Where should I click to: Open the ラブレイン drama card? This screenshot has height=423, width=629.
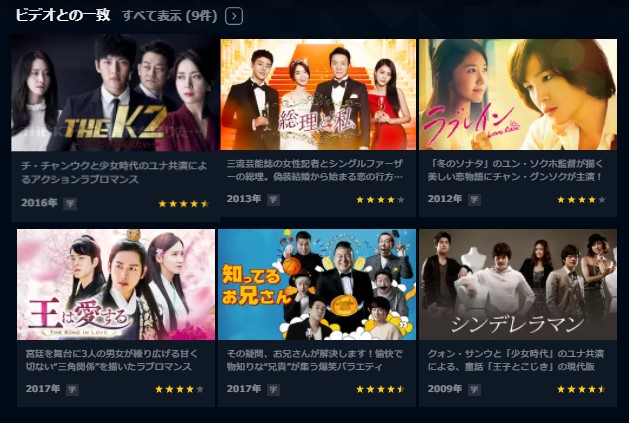(517, 95)
